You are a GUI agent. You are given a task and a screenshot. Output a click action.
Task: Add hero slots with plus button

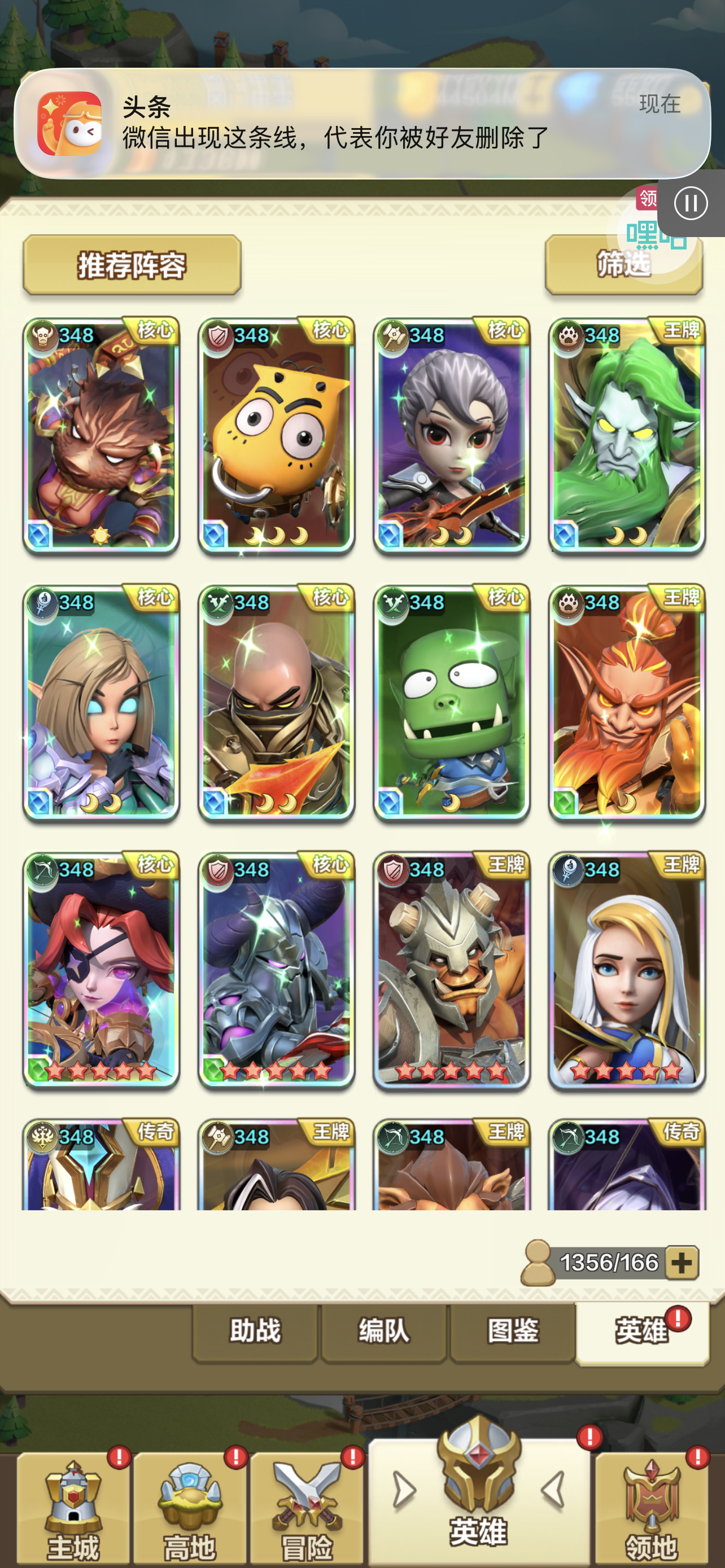click(x=682, y=1263)
